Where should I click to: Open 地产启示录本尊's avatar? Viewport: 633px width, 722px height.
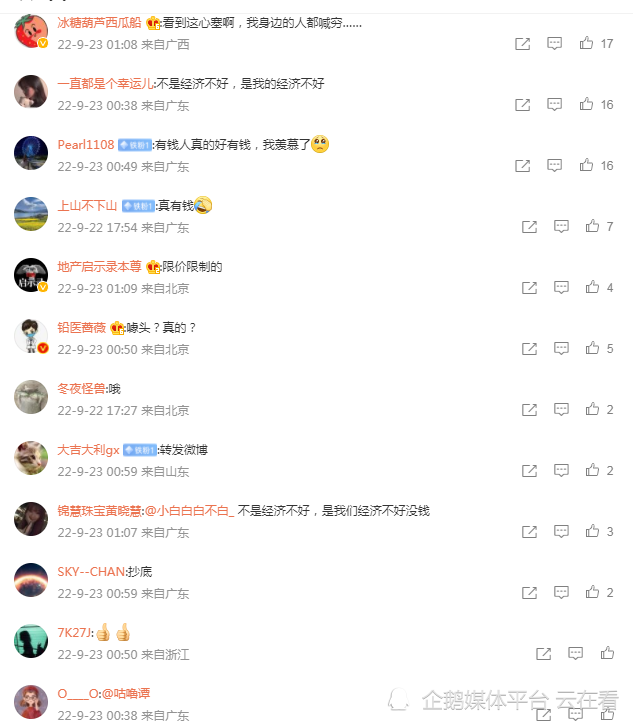pyautogui.click(x=31, y=275)
